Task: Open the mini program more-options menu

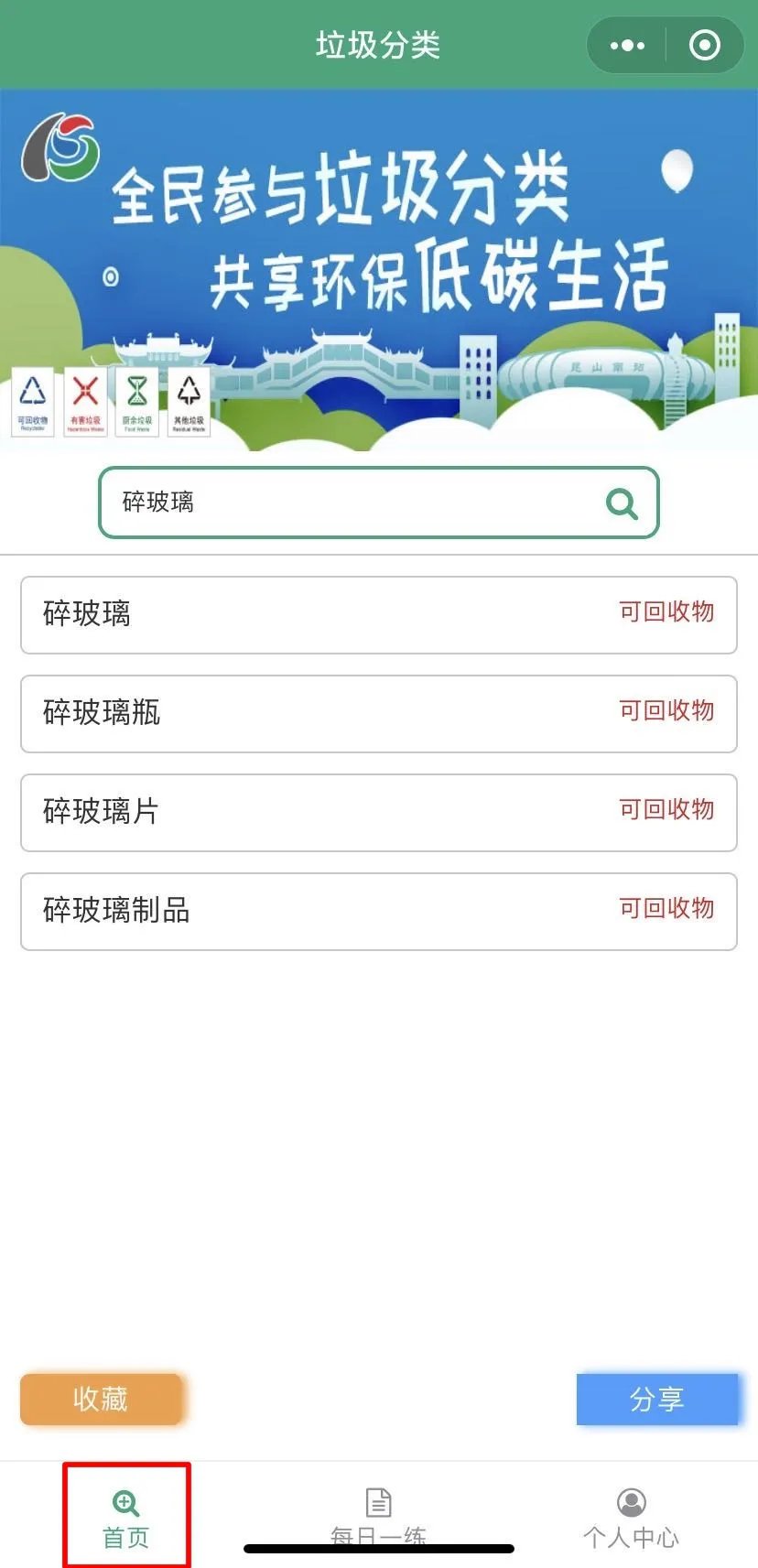Action: click(627, 45)
